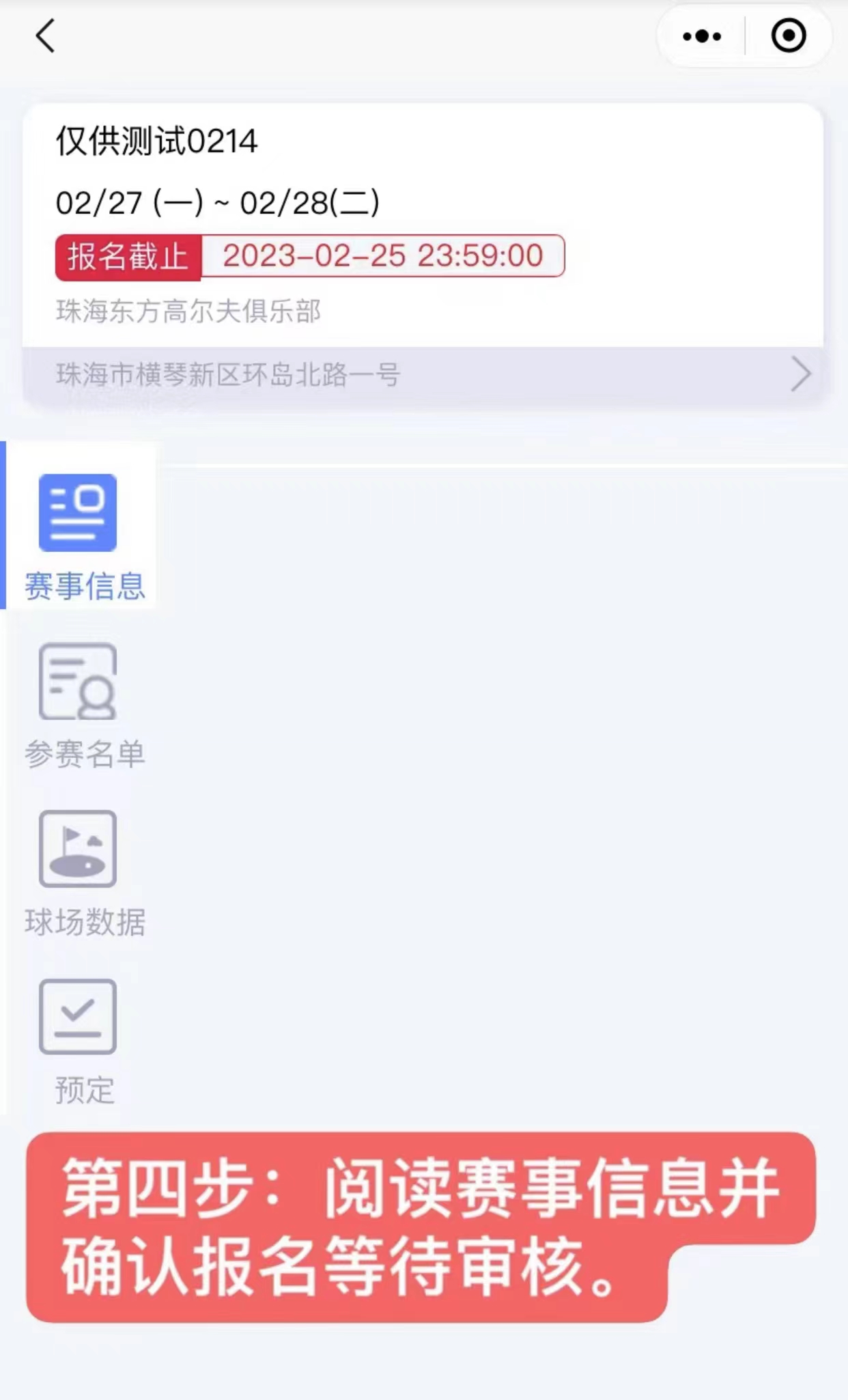Image resolution: width=848 pixels, height=1400 pixels.
Task: Go back using the top-left arrow
Action: tap(45, 36)
